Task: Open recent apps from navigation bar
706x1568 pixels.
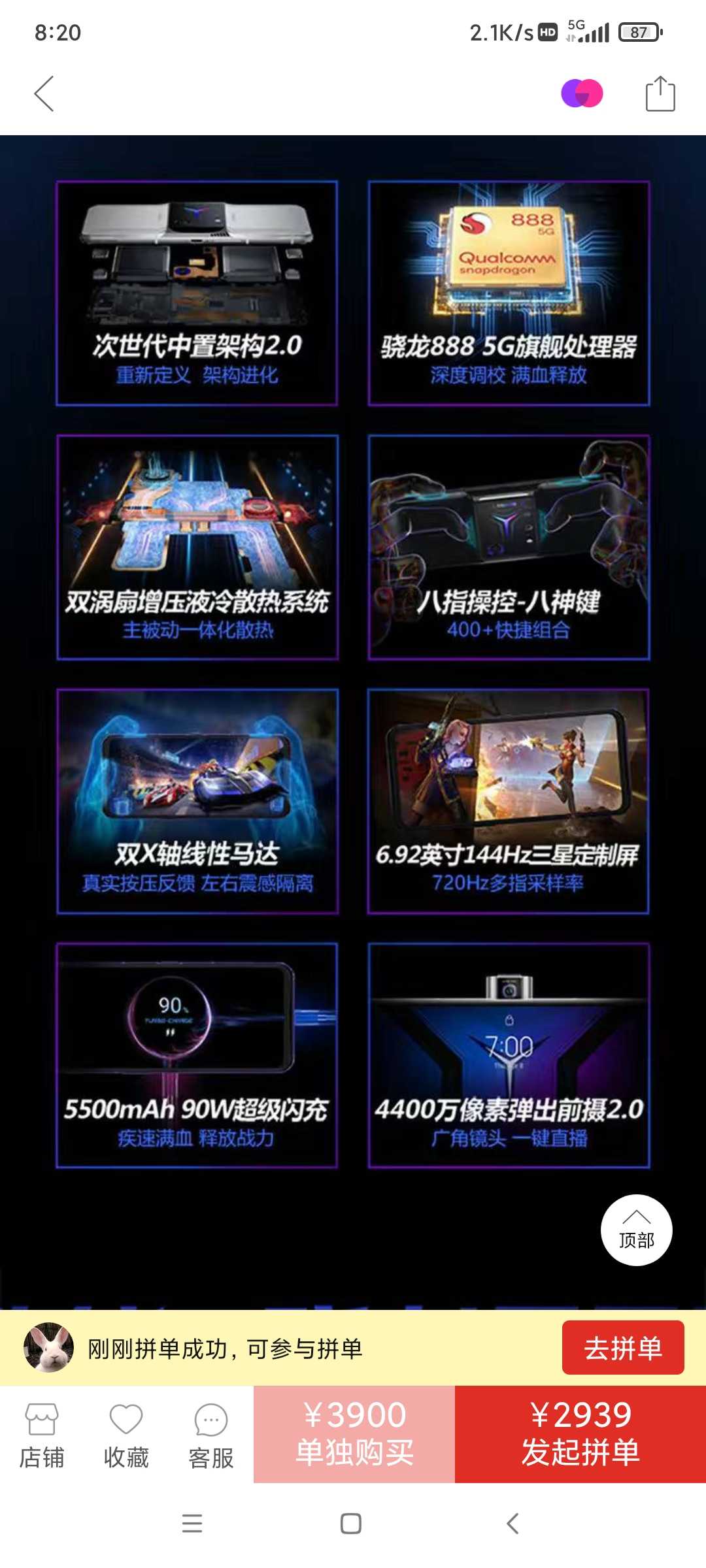Action: [x=192, y=1524]
